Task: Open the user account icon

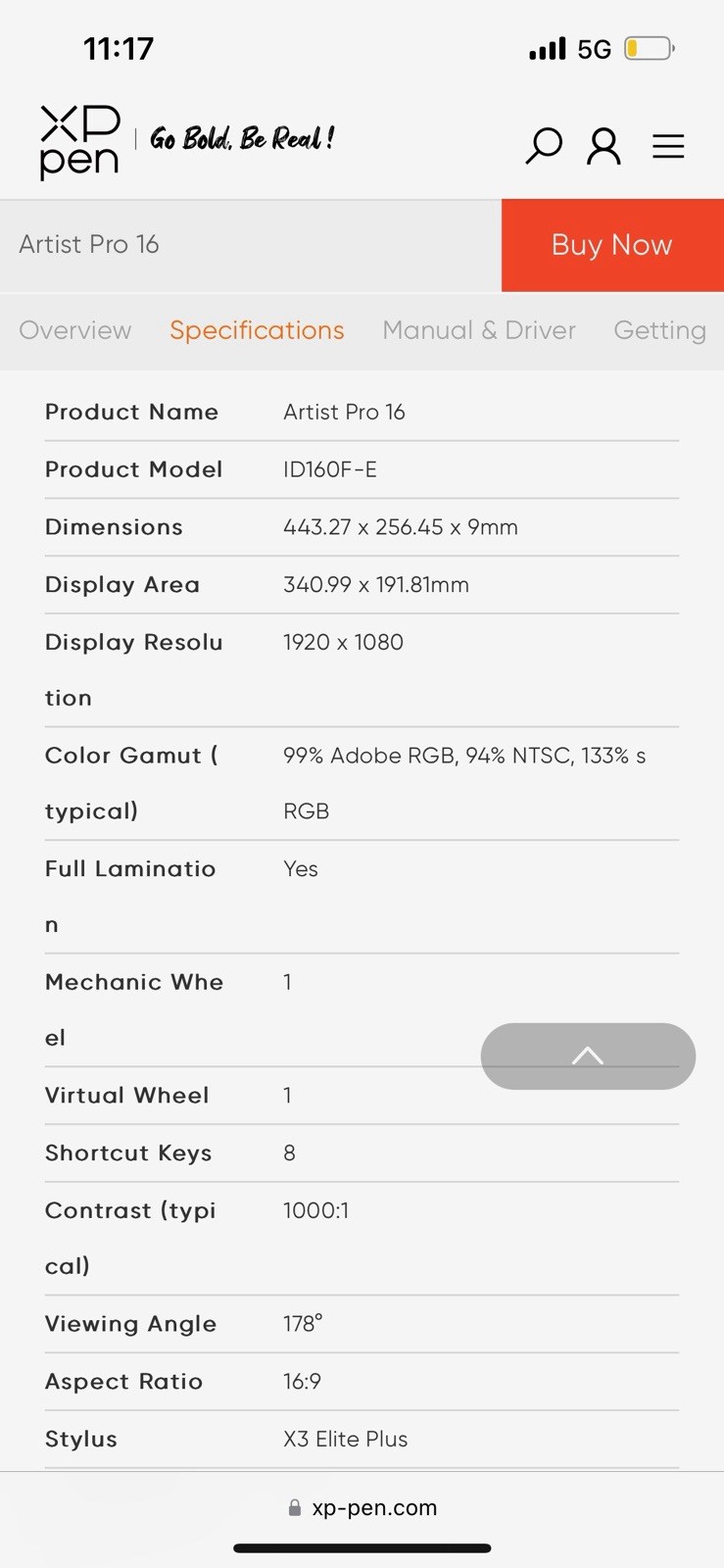Action: tap(603, 146)
